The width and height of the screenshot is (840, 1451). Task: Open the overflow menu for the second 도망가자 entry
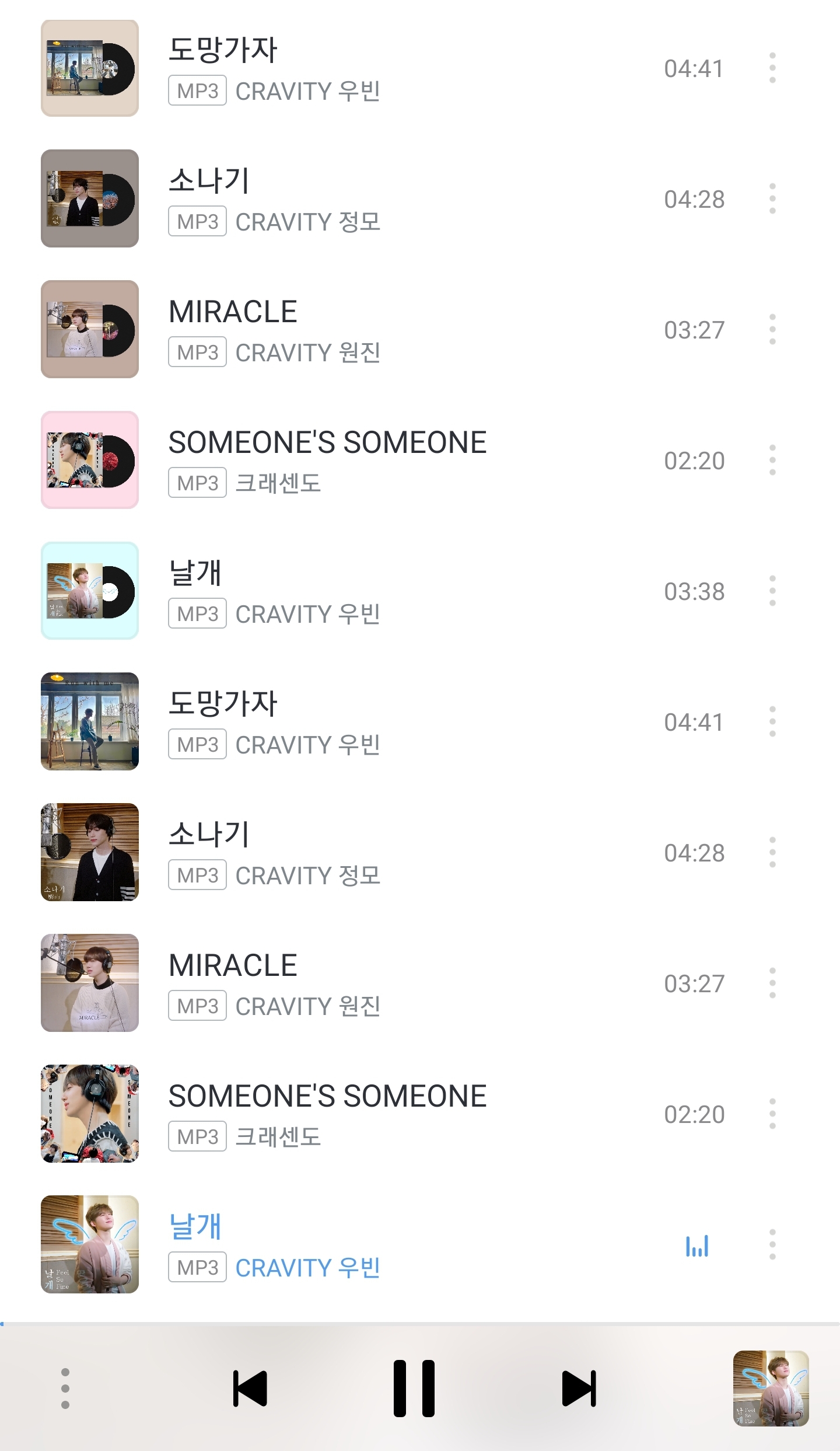click(773, 722)
